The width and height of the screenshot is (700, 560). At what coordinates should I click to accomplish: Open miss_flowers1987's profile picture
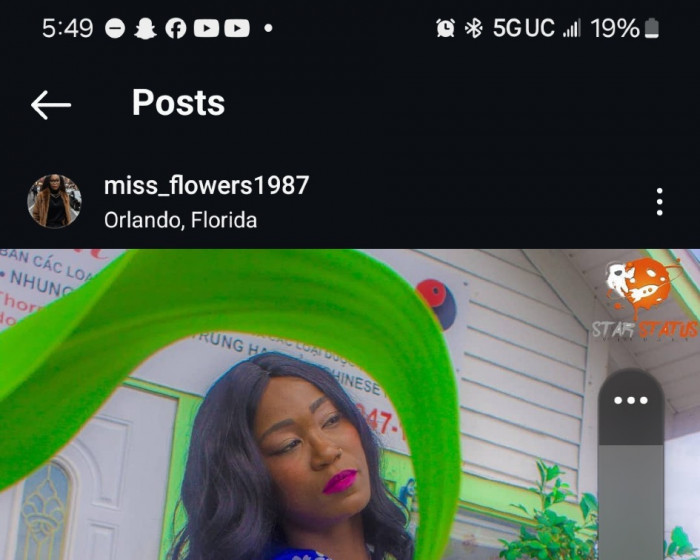tap(54, 201)
